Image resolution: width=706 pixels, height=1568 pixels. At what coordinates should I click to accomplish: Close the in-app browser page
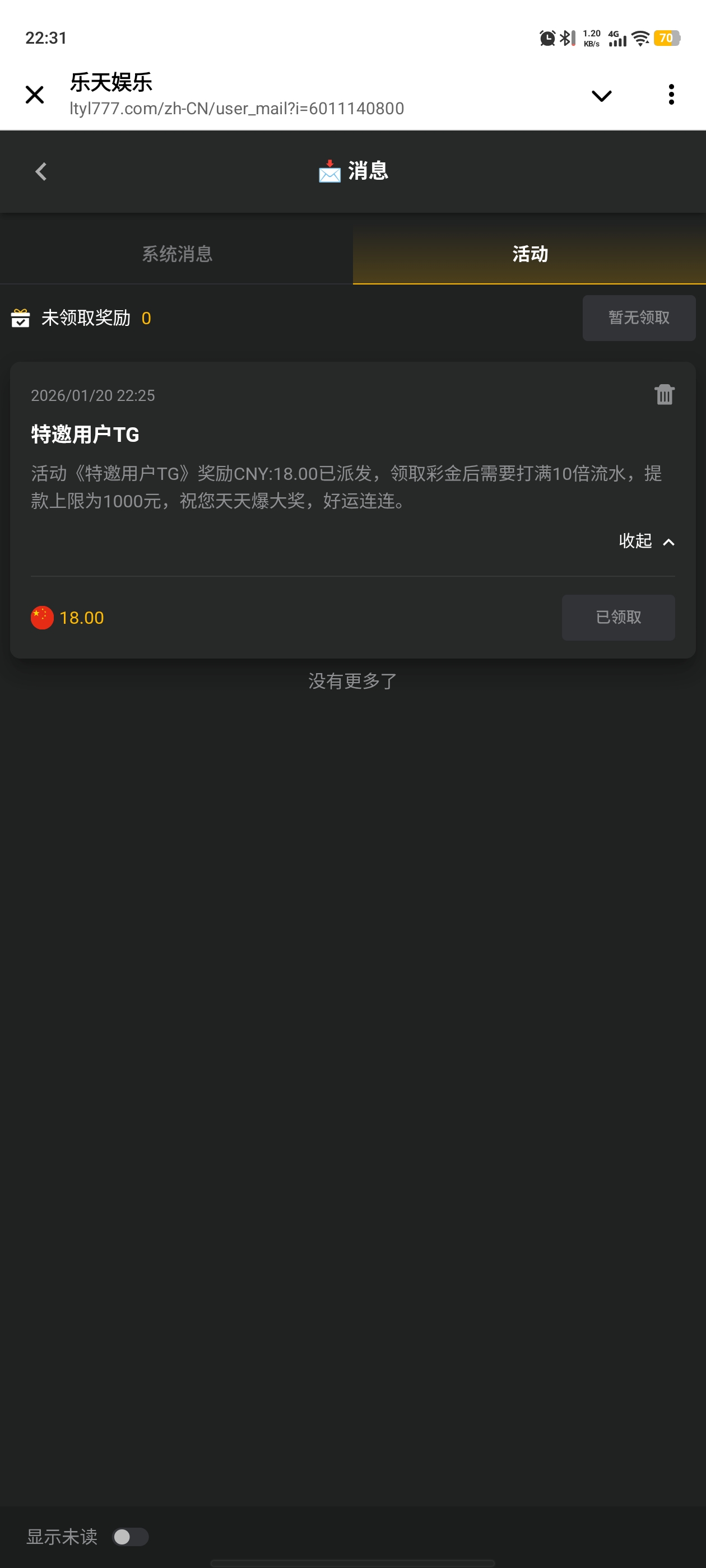35,95
